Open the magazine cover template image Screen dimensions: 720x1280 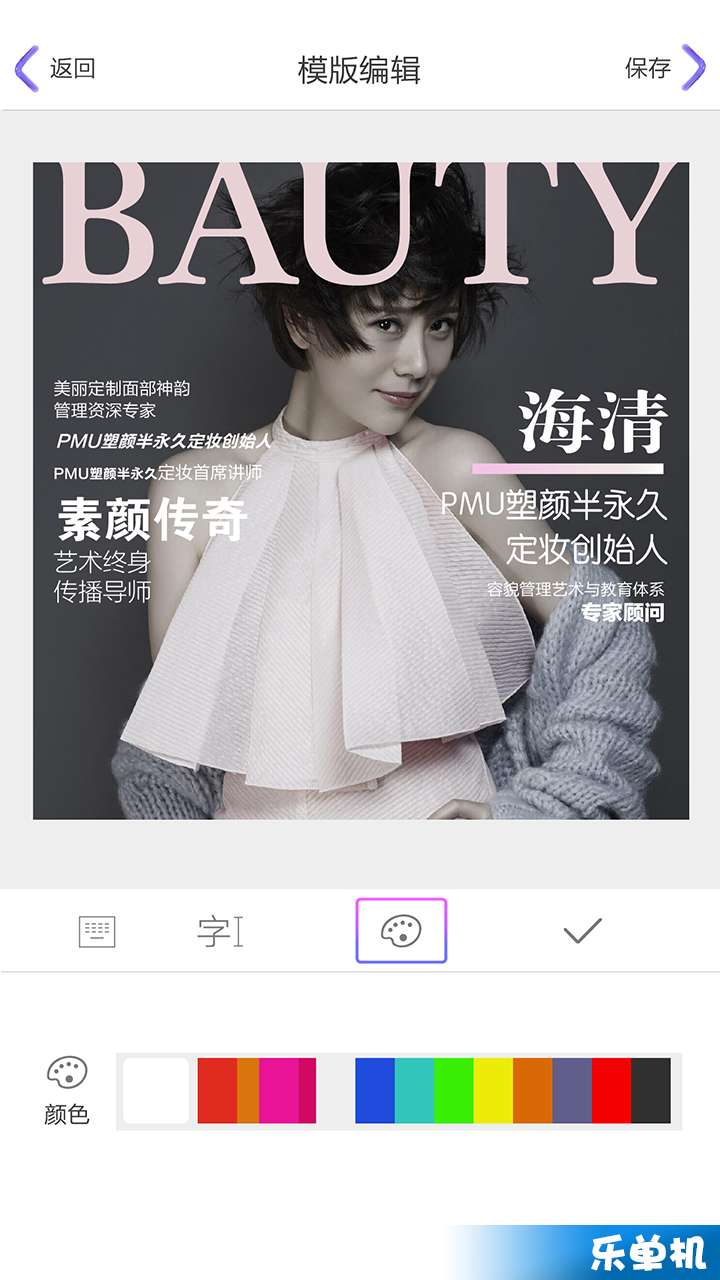(x=361, y=490)
